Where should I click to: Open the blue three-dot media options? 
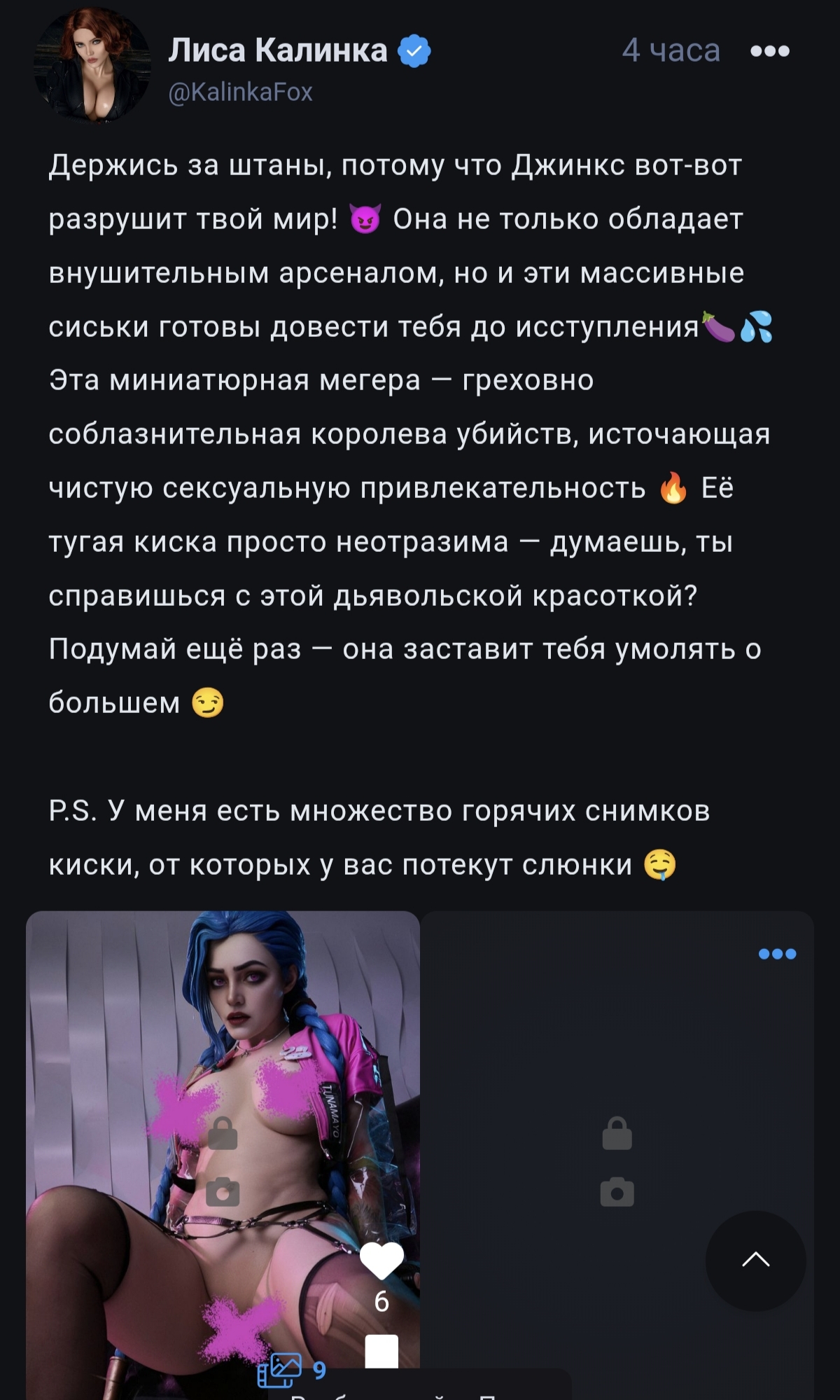(777, 954)
